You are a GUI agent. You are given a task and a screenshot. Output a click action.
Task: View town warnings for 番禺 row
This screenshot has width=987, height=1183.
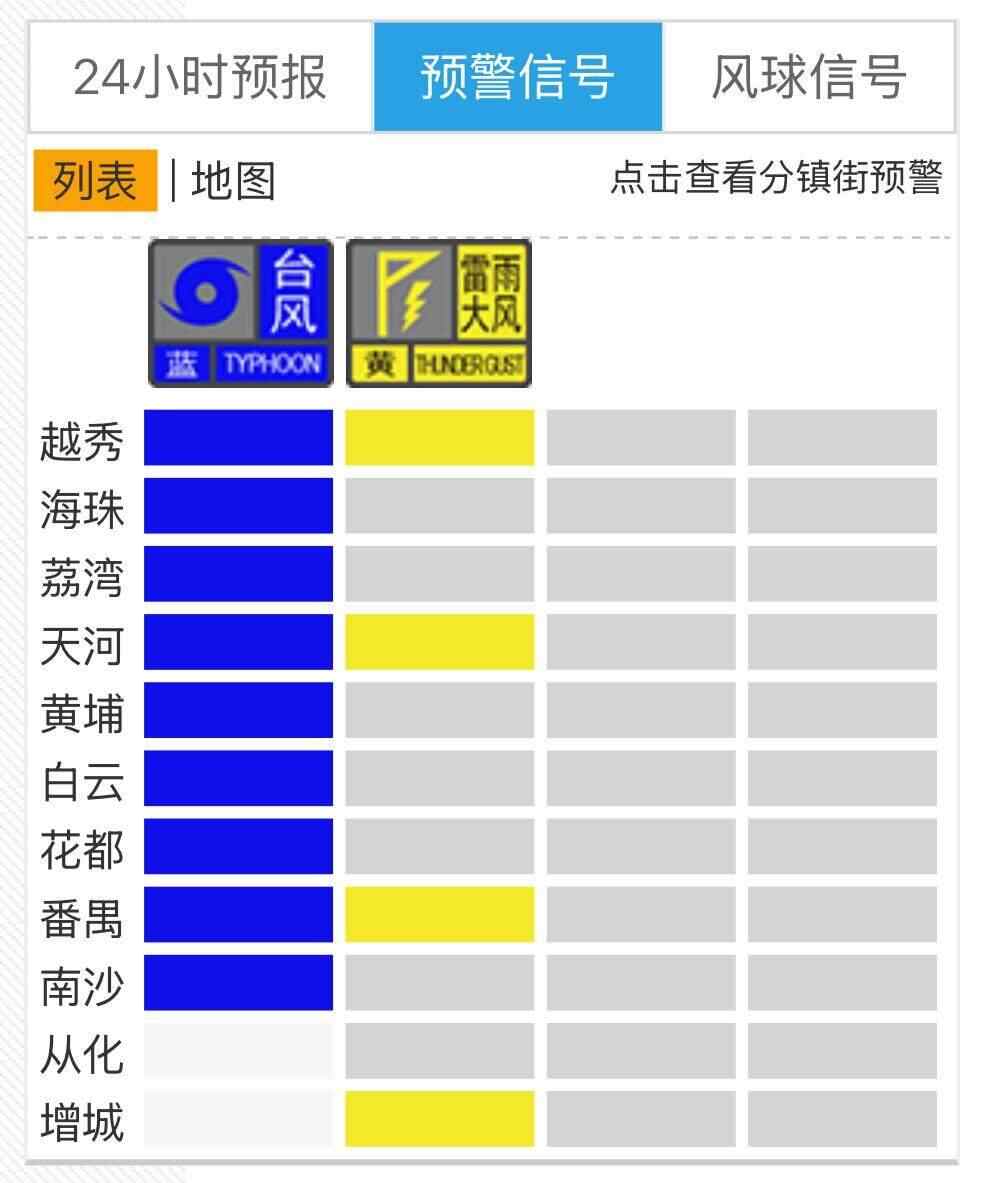[x=82, y=917]
